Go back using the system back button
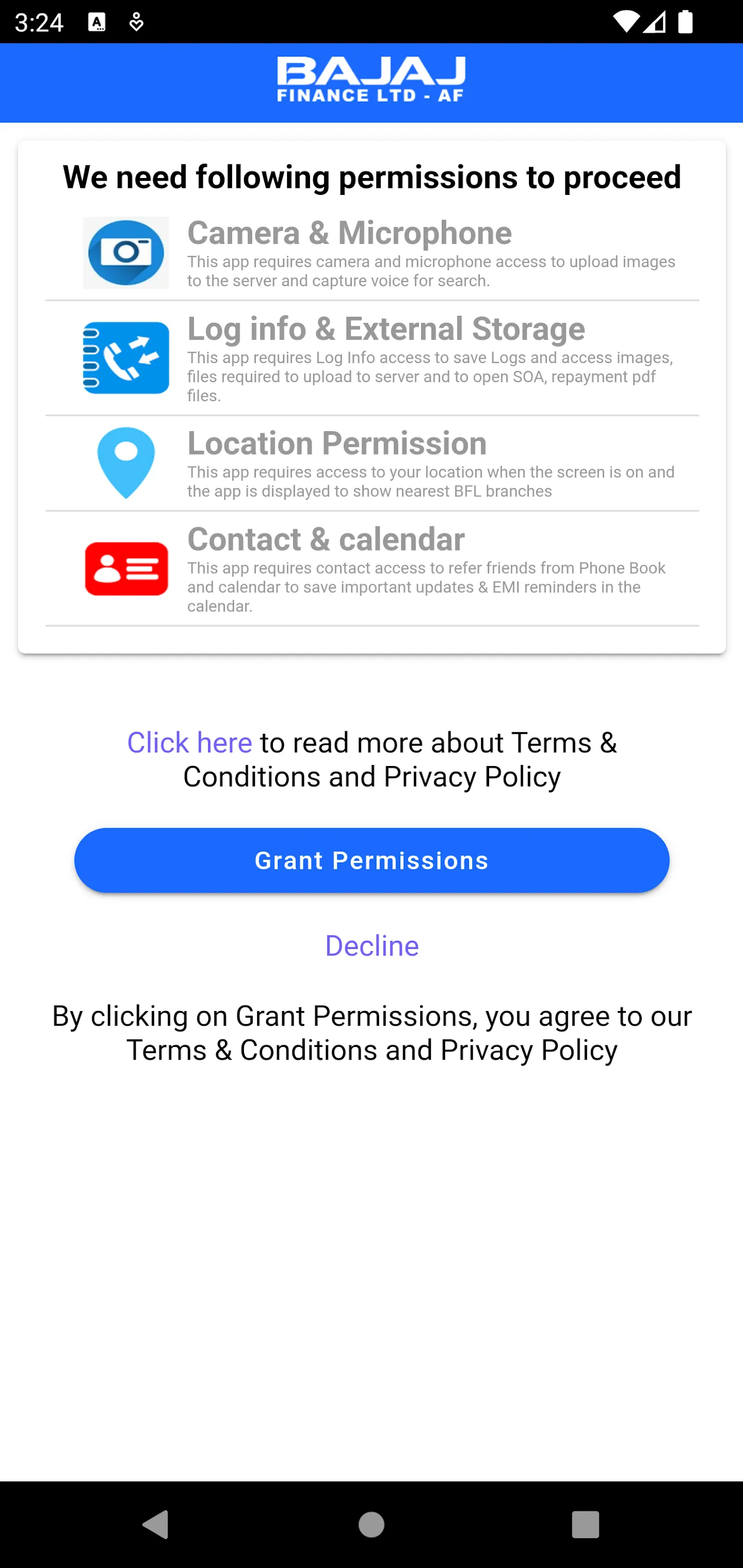743x1568 pixels. pyautogui.click(x=155, y=1524)
